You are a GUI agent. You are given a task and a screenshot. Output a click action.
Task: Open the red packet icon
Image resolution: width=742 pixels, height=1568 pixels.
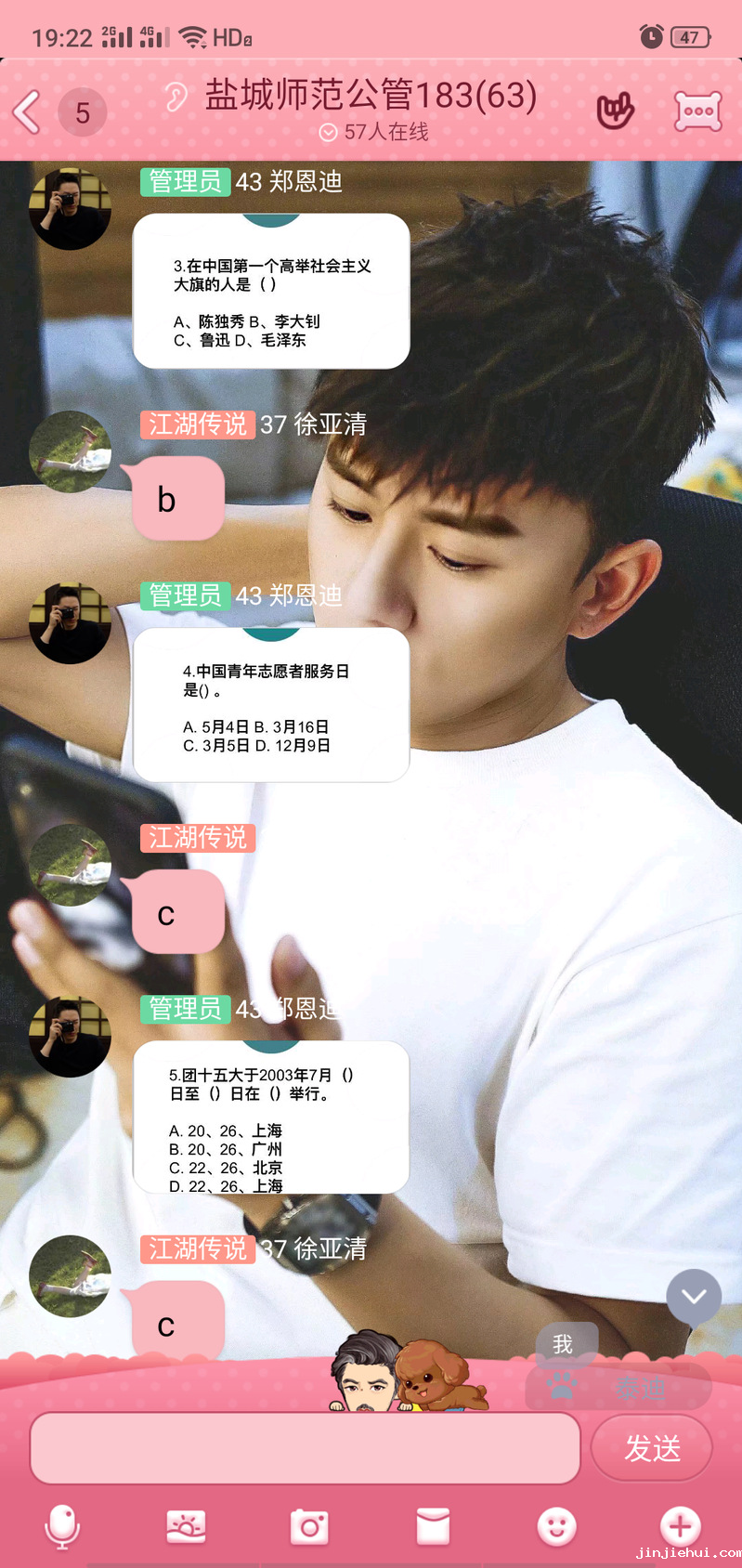(x=433, y=1527)
